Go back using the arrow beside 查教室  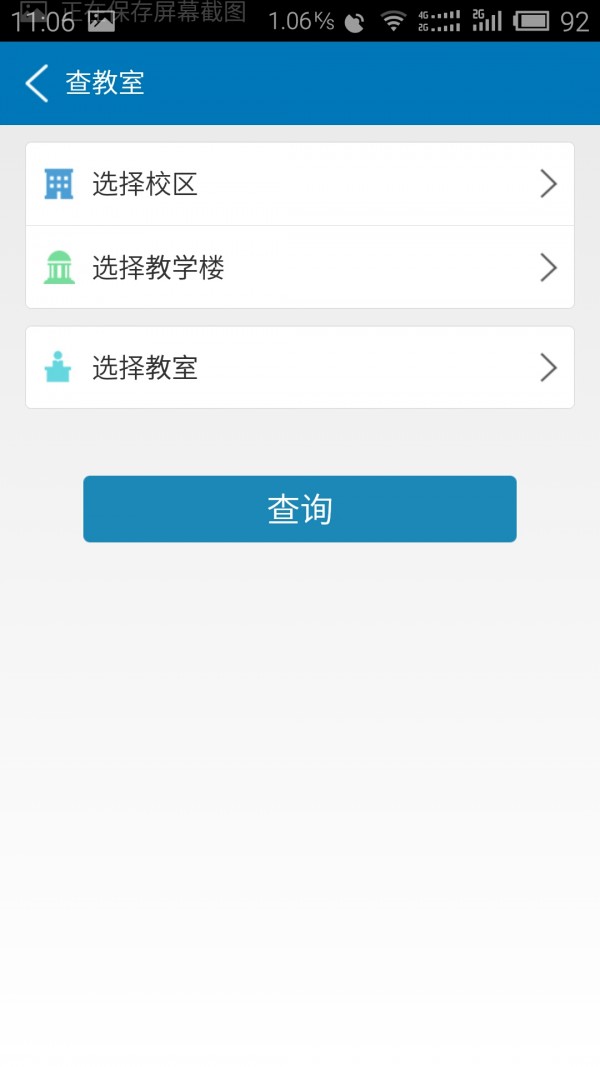[x=37, y=83]
